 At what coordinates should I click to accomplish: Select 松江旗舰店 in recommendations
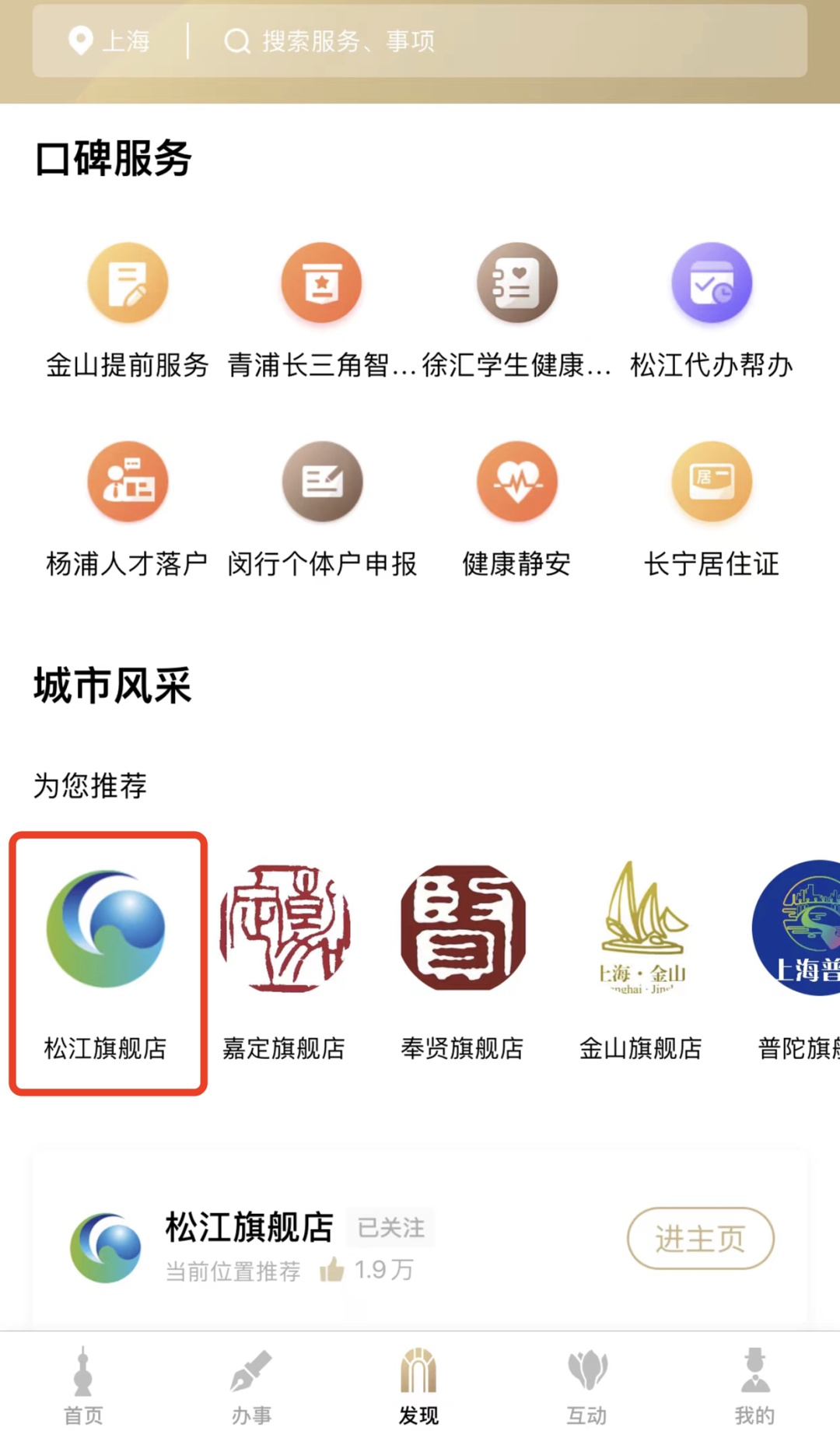[x=107, y=963]
